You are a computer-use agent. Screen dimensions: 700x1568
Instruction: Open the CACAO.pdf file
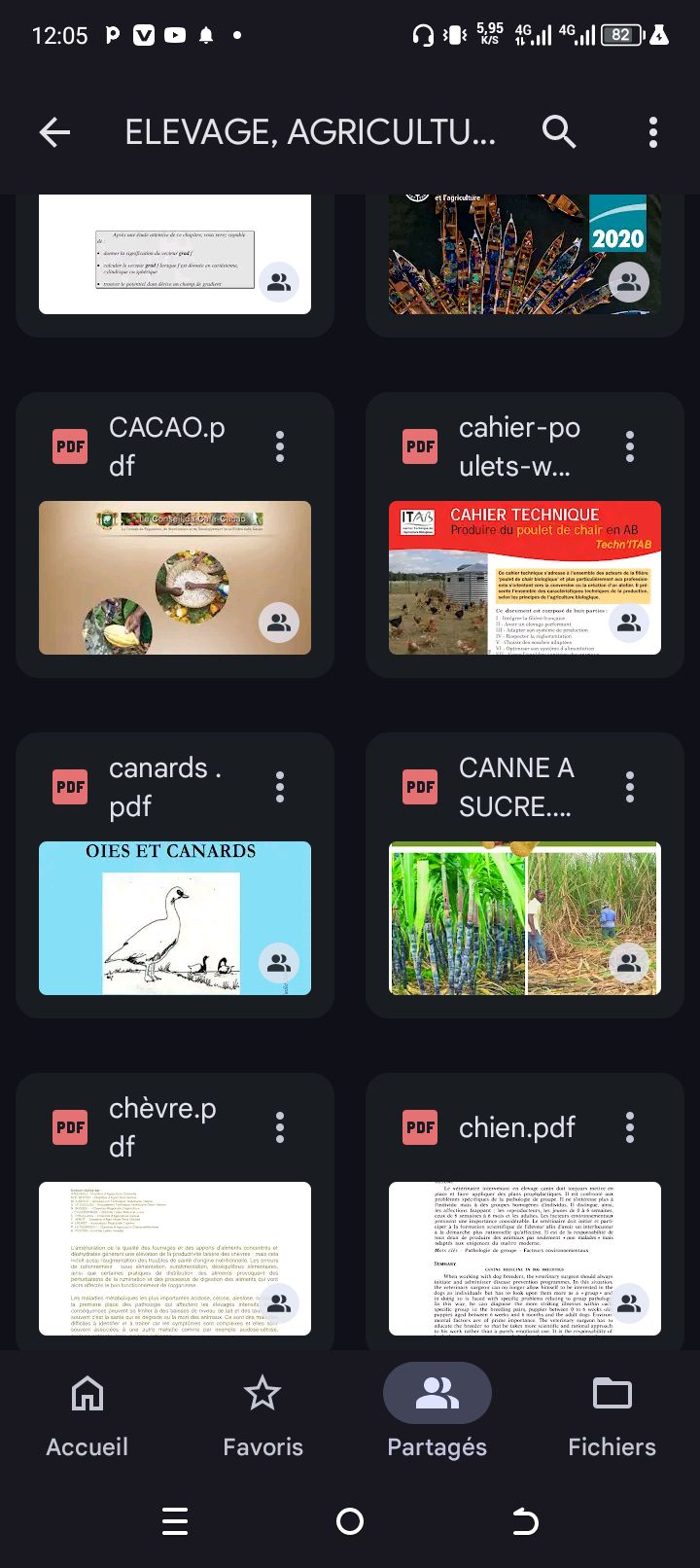tap(175, 577)
